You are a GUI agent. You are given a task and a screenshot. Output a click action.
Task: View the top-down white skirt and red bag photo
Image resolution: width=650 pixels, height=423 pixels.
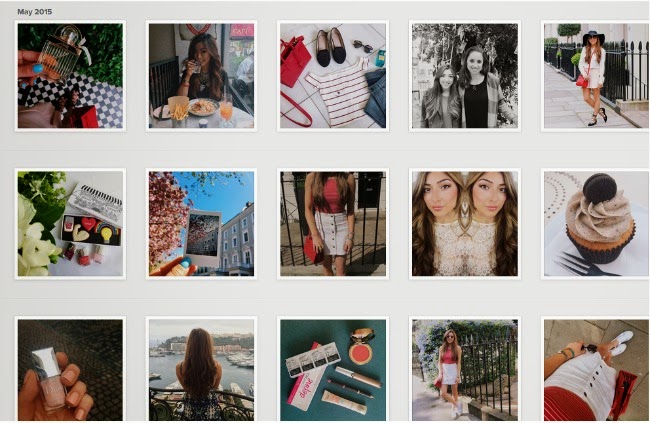595,369
